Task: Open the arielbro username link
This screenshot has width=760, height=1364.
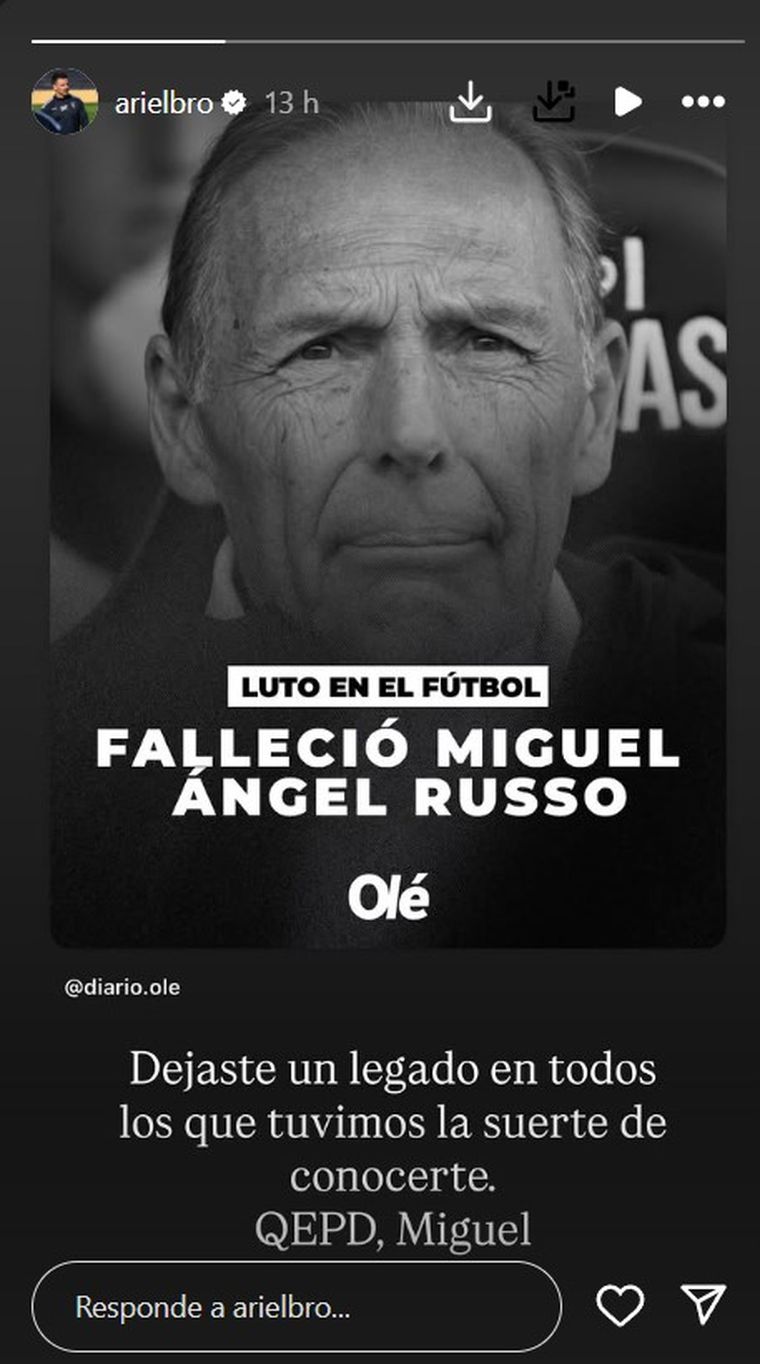Action: (x=163, y=102)
